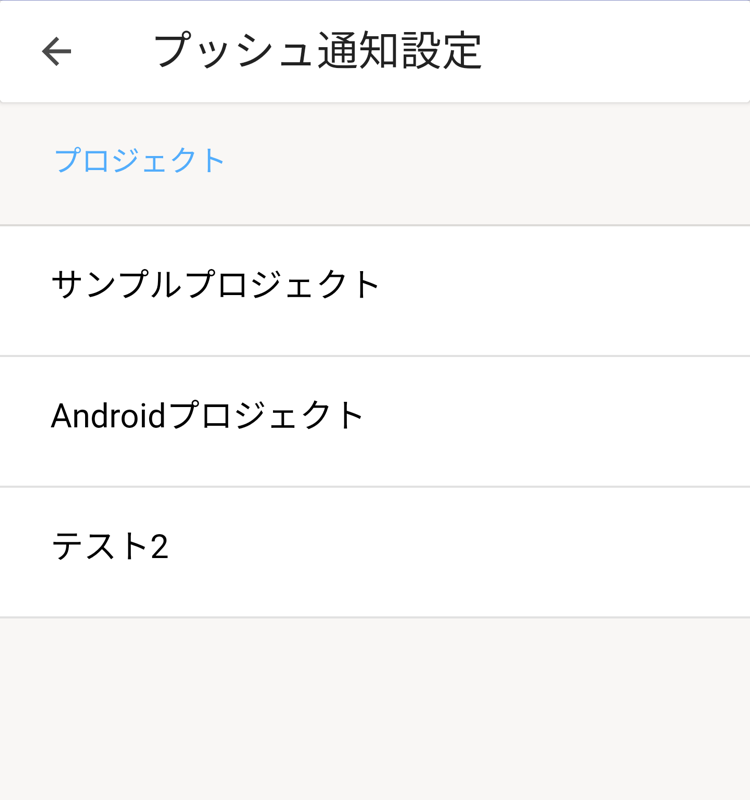Open サンプルプロジェクト notification settings
Screen dimensions: 754x800
[x=216, y=286]
